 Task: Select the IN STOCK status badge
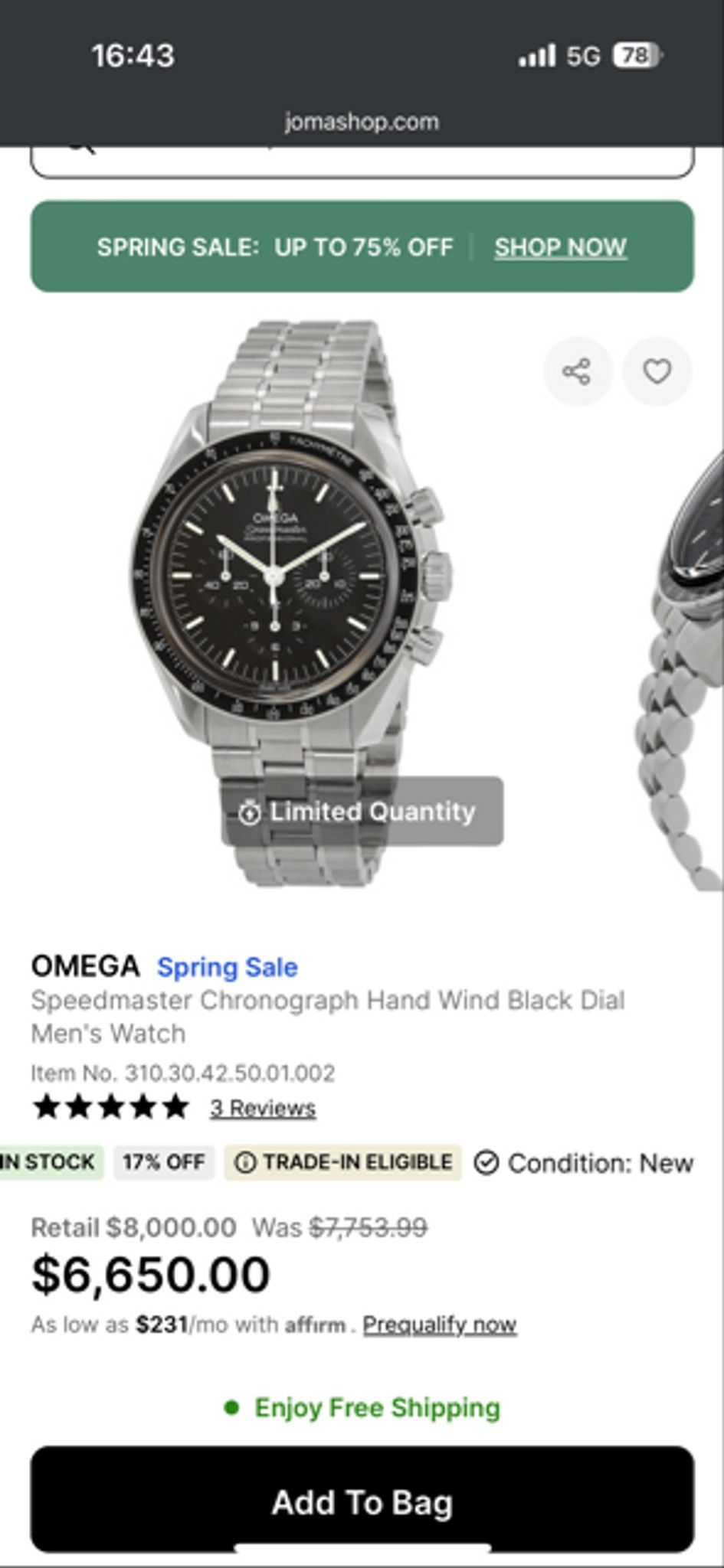click(46, 1162)
